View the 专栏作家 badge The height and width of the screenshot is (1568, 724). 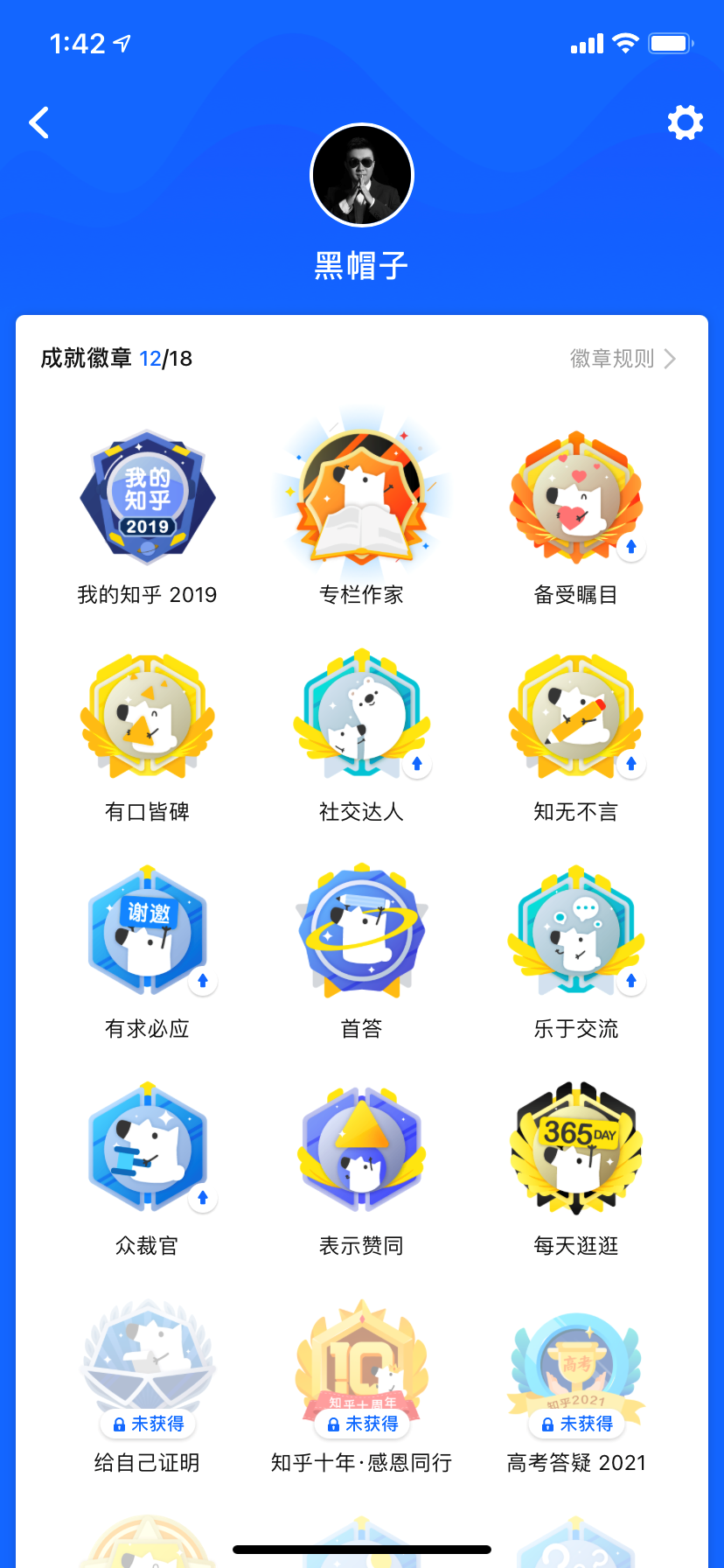[x=362, y=498]
